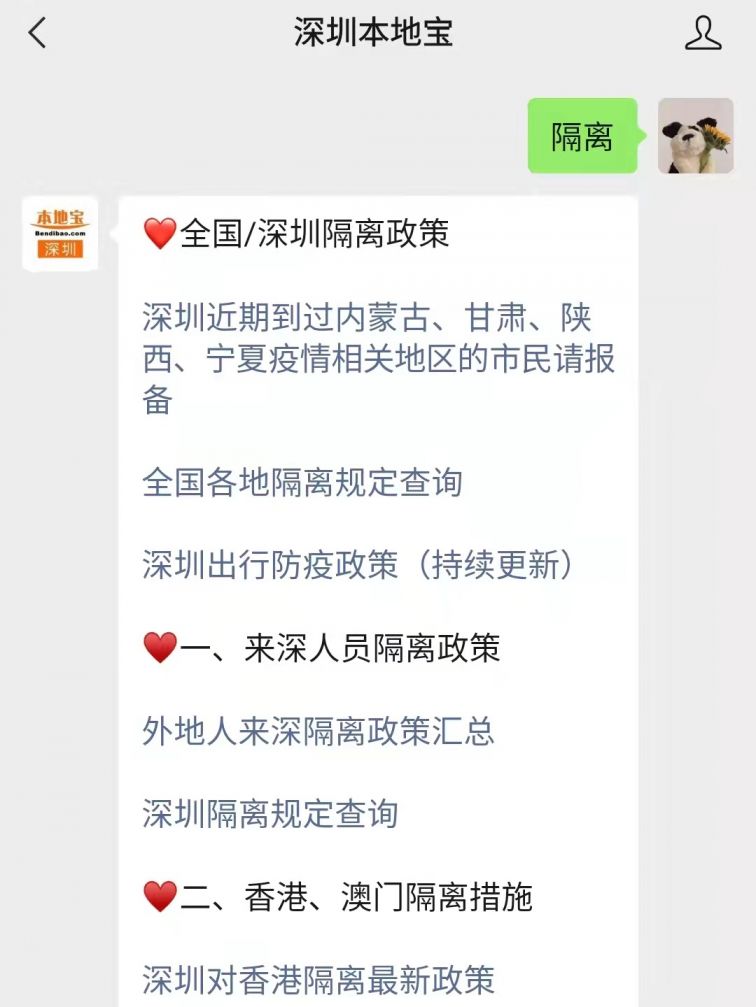Open 深圳隔离规定查询
The image size is (756, 1007).
point(271,812)
